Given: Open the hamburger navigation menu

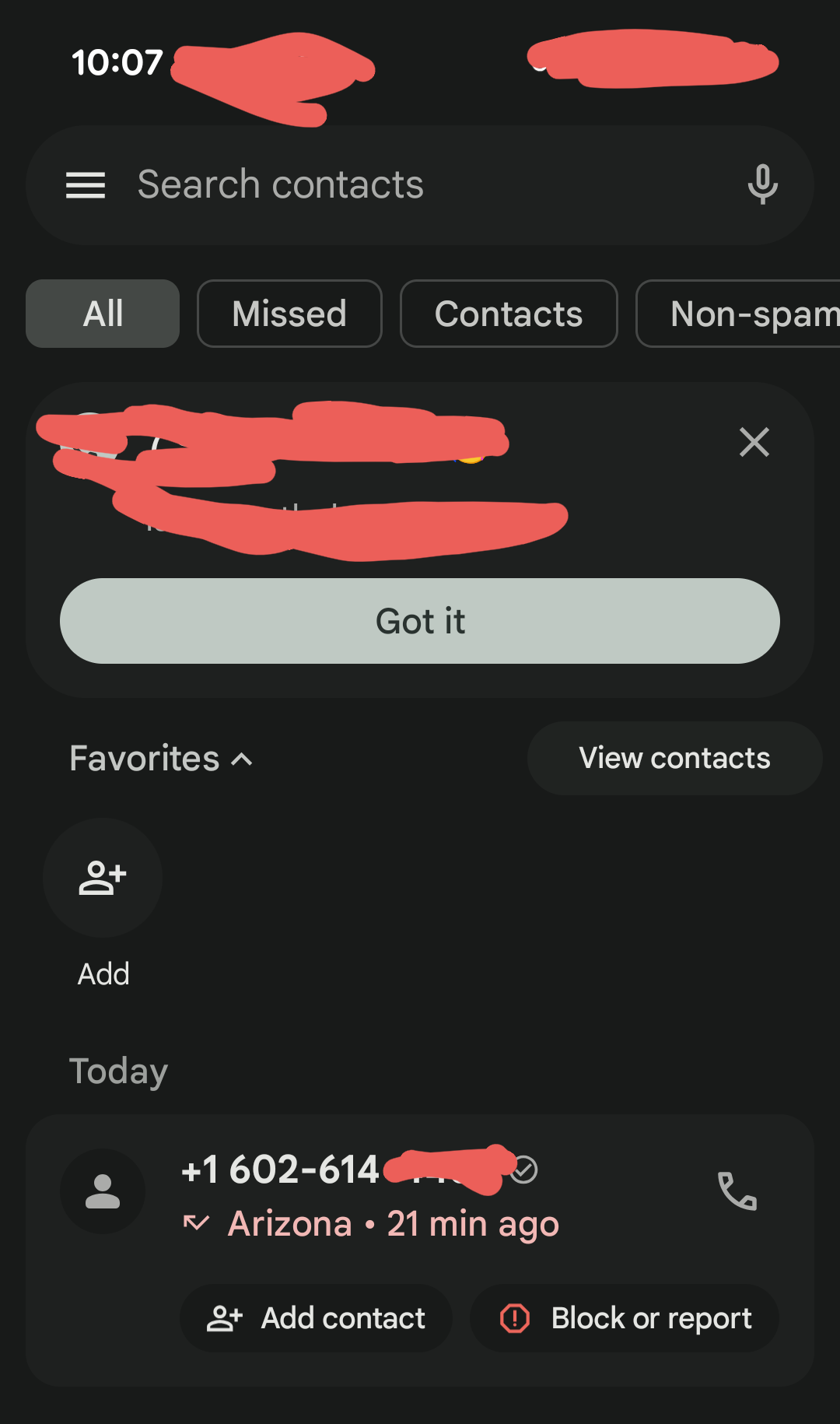Looking at the screenshot, I should pos(86,185).
